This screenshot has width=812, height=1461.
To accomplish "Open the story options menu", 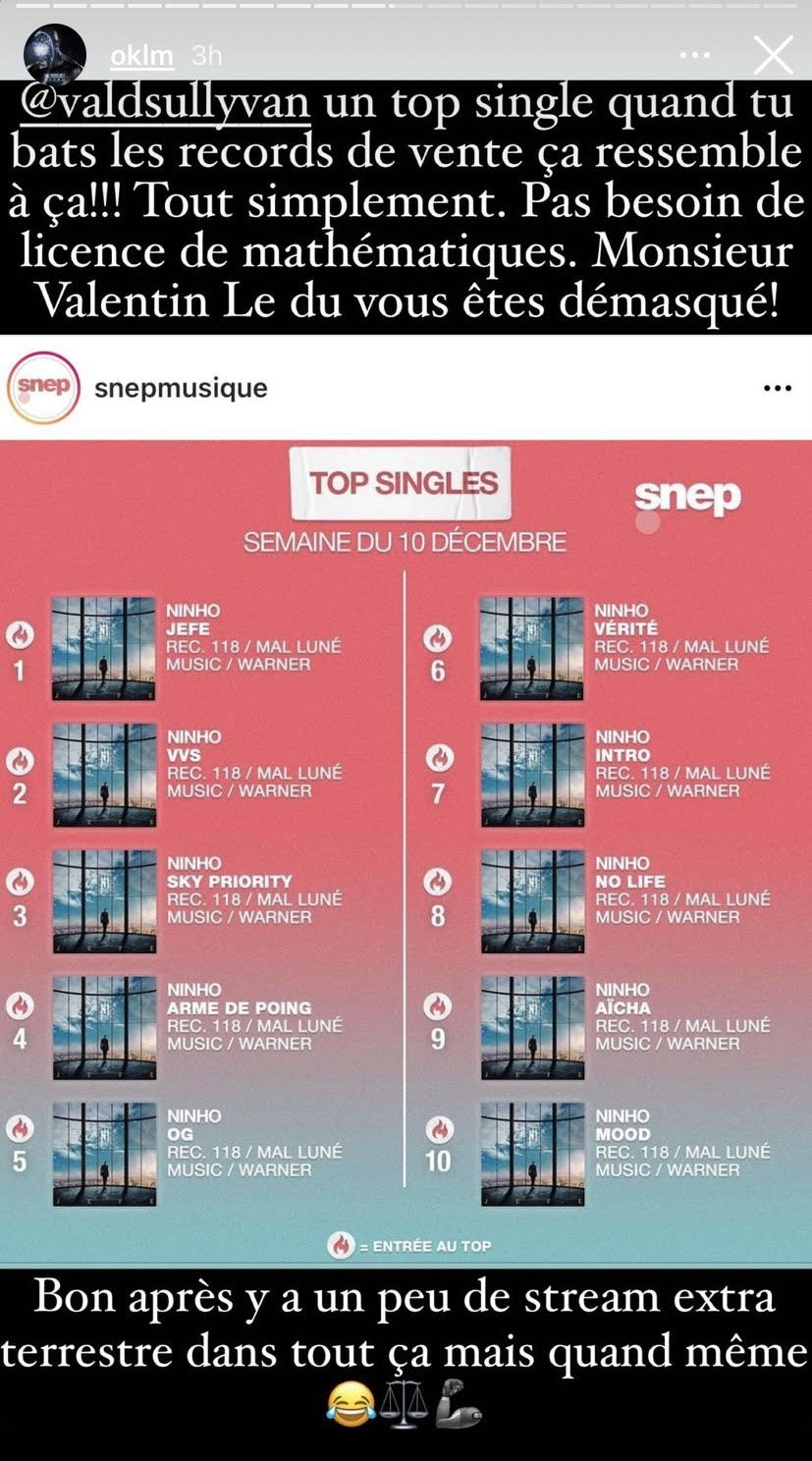I will coord(694,56).
